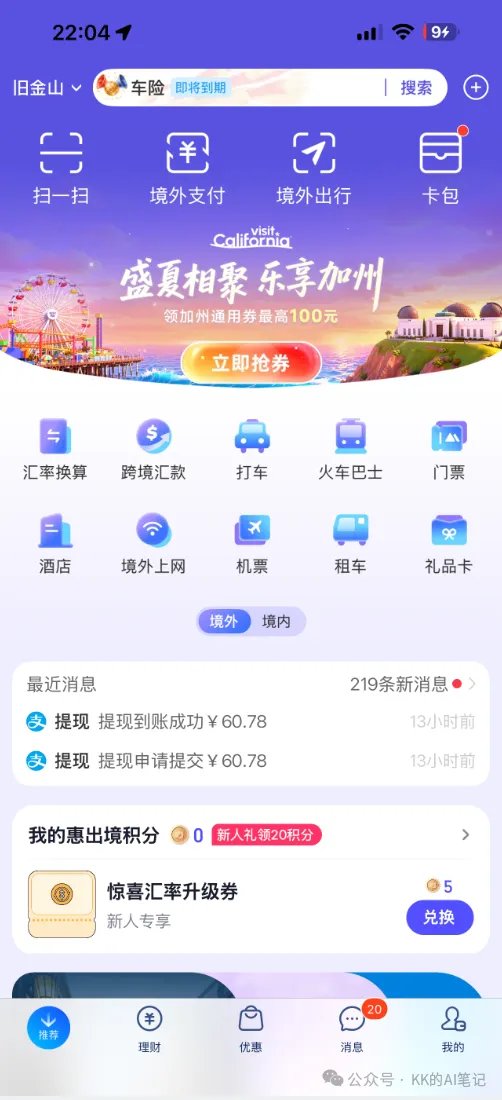Screen dimensions: 502x1100
Task: Open 跨境汇款 cross-border remittance
Action: (x=154, y=450)
